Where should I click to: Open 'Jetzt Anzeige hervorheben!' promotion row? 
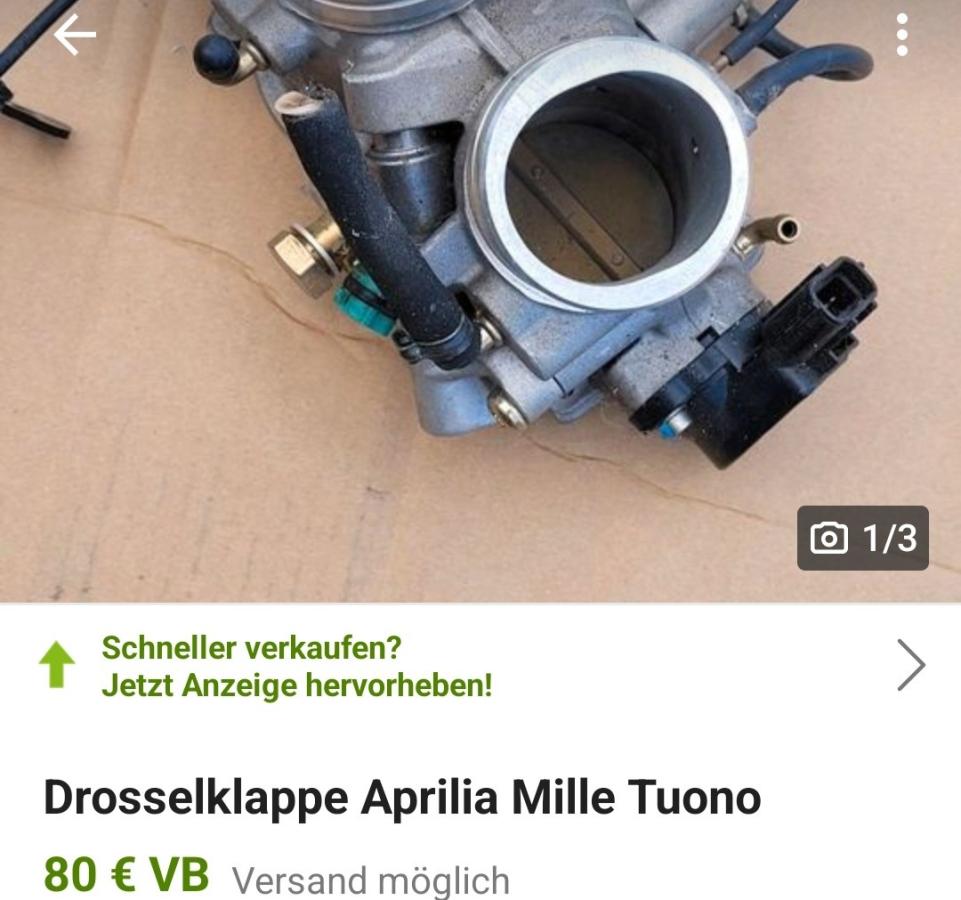480,666
